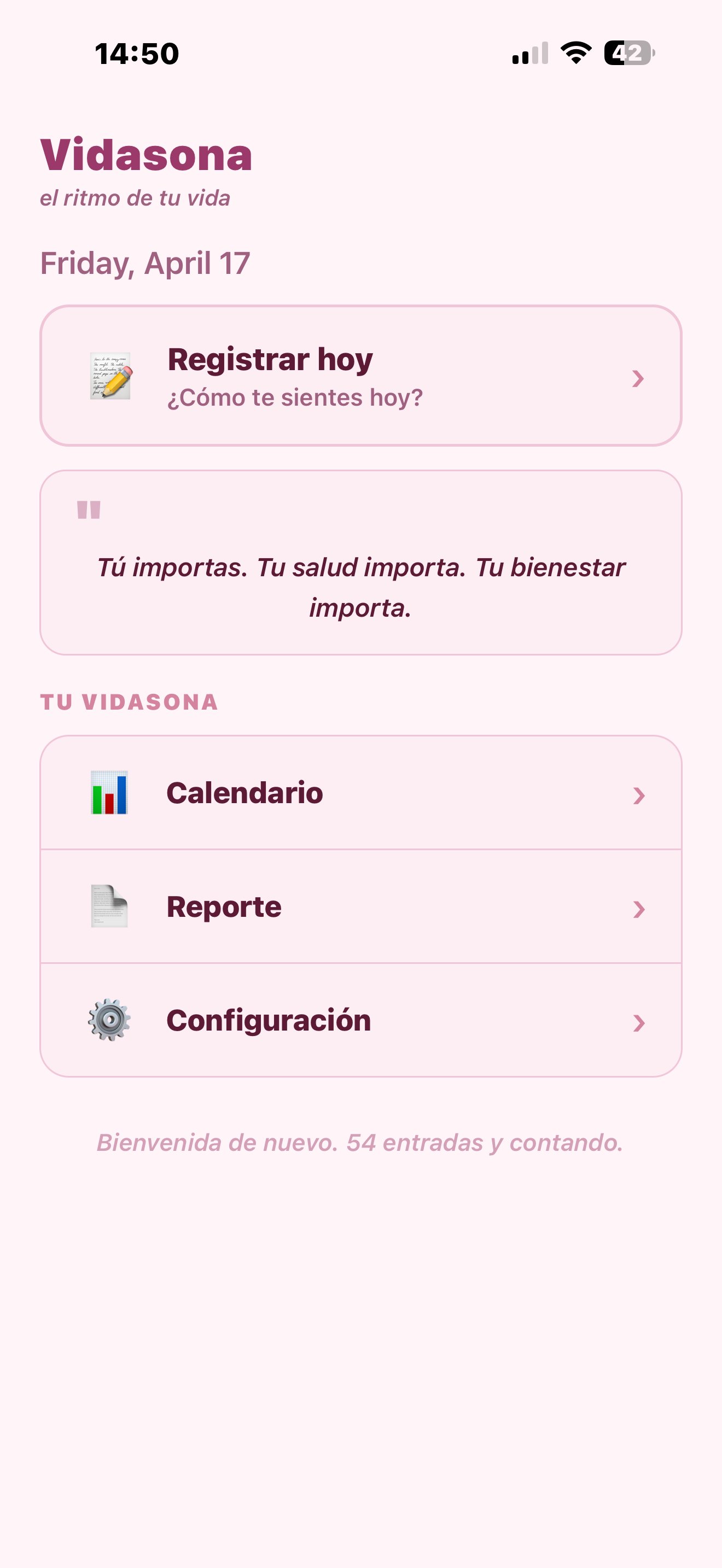Tap the Friday, April 17 date heading
This screenshot has height=1568, width=722.
145,262
